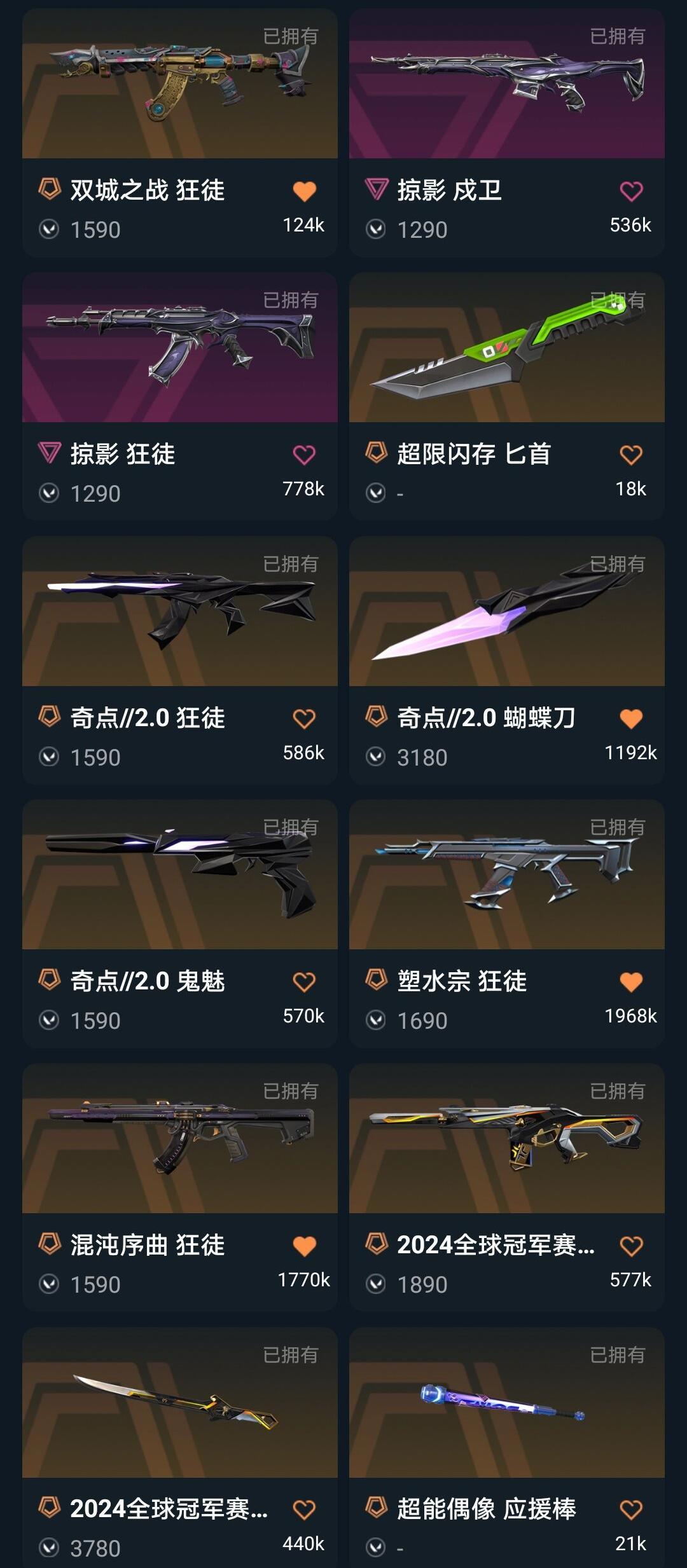Like the 奇点//2.0 鬼魅 skin

coord(304,982)
